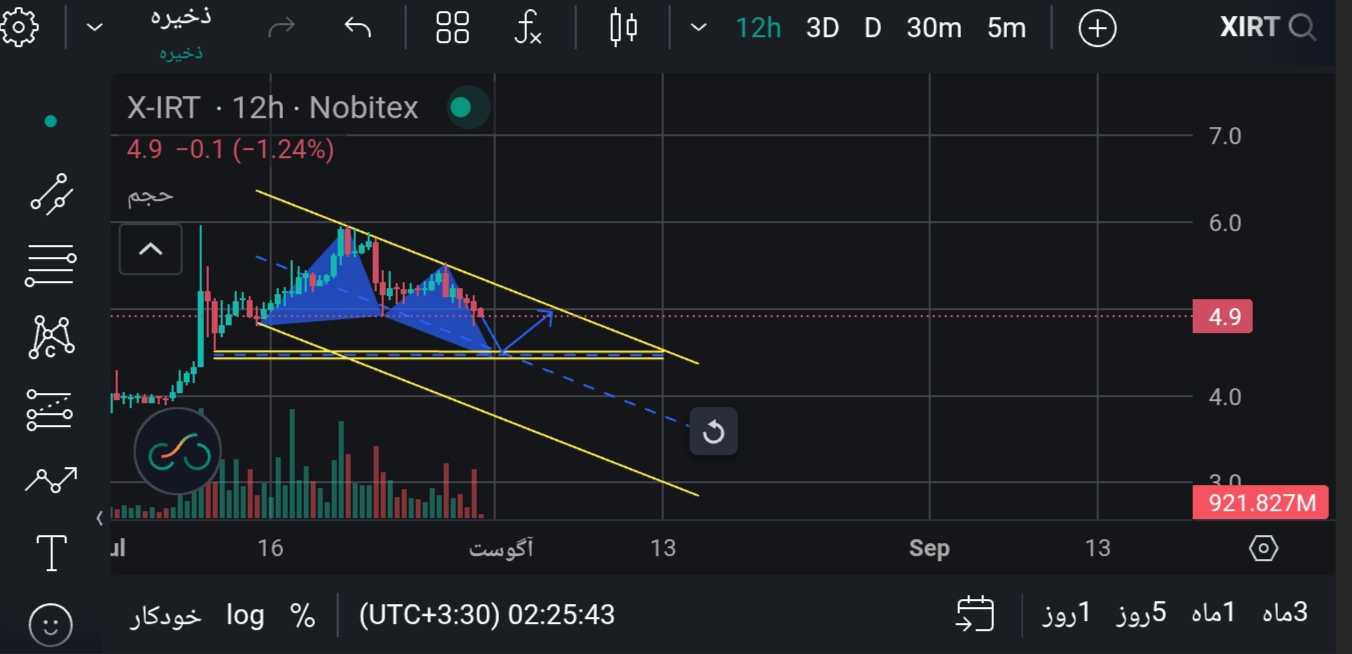
Task: Select the trend line drawing tool
Action: pyautogui.click(x=51, y=192)
